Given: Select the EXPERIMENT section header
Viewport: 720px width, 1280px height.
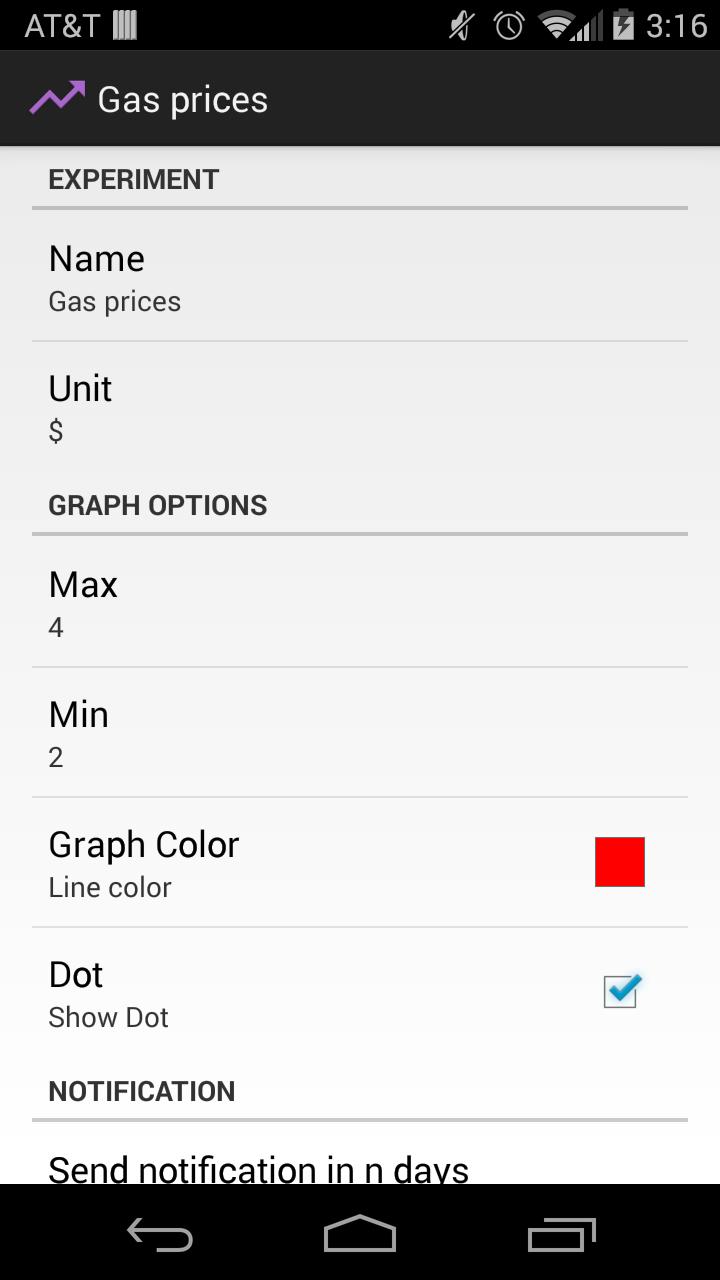Looking at the screenshot, I should (133, 179).
